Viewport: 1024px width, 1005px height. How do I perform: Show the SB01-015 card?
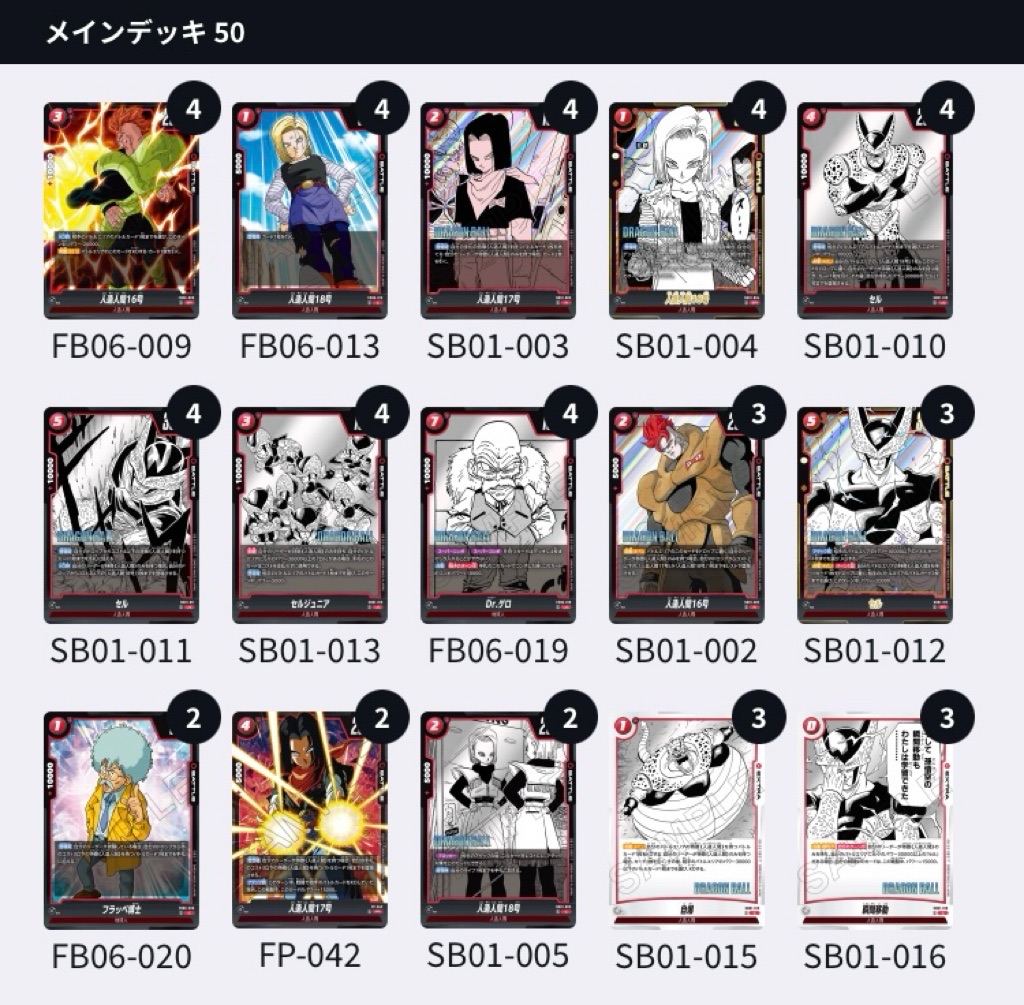[686, 820]
